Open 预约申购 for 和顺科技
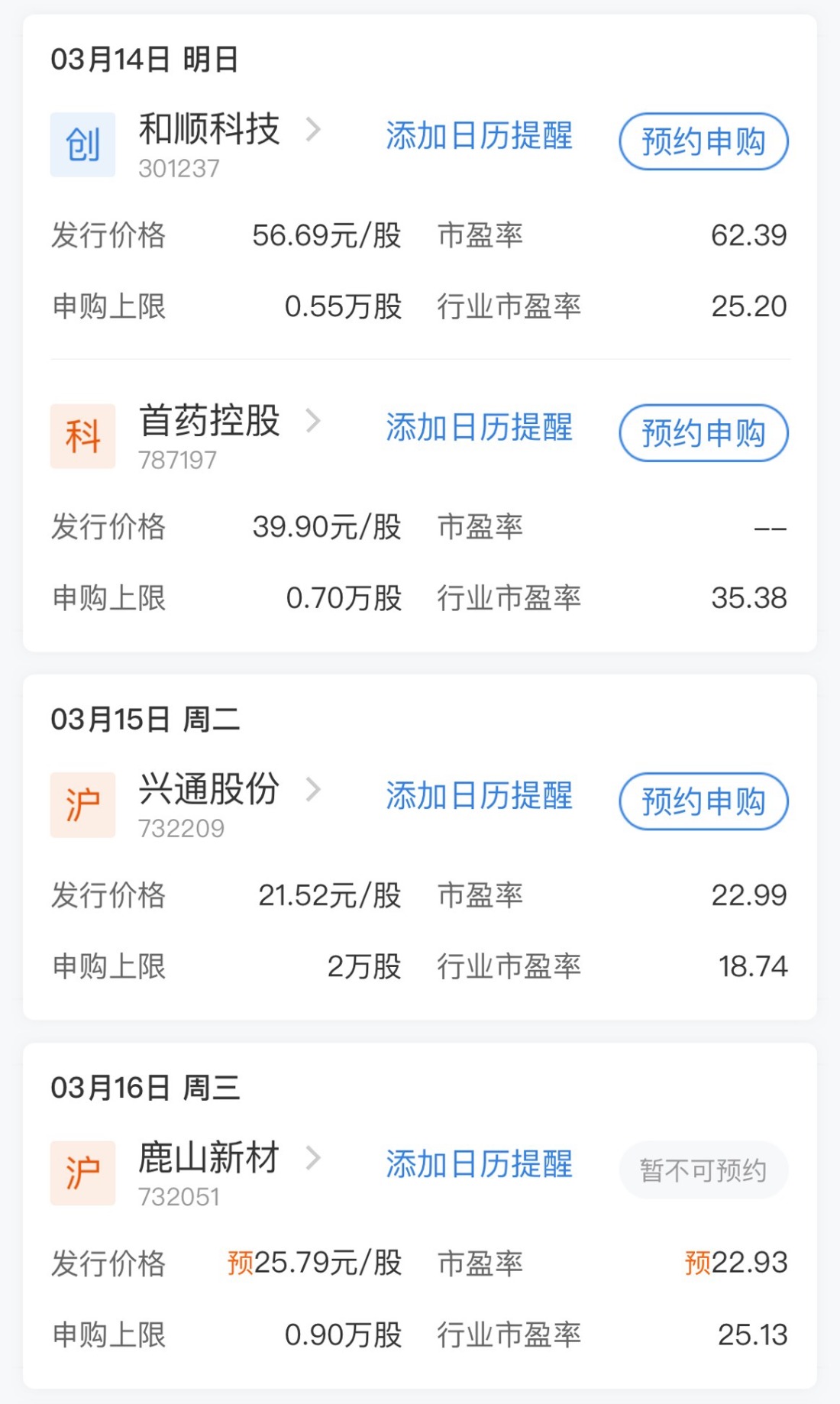840x1404 pixels. pos(703,141)
